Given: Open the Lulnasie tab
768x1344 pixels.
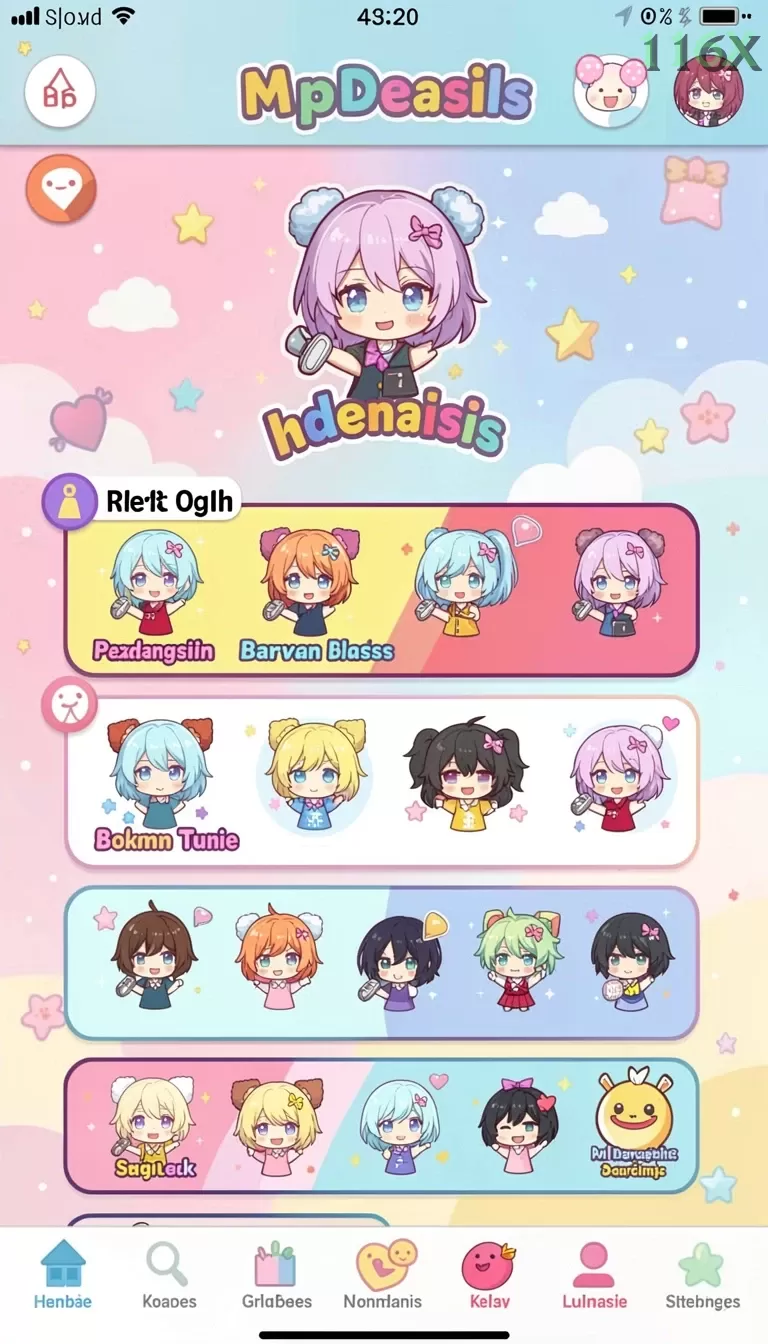Looking at the screenshot, I should tap(594, 1274).
